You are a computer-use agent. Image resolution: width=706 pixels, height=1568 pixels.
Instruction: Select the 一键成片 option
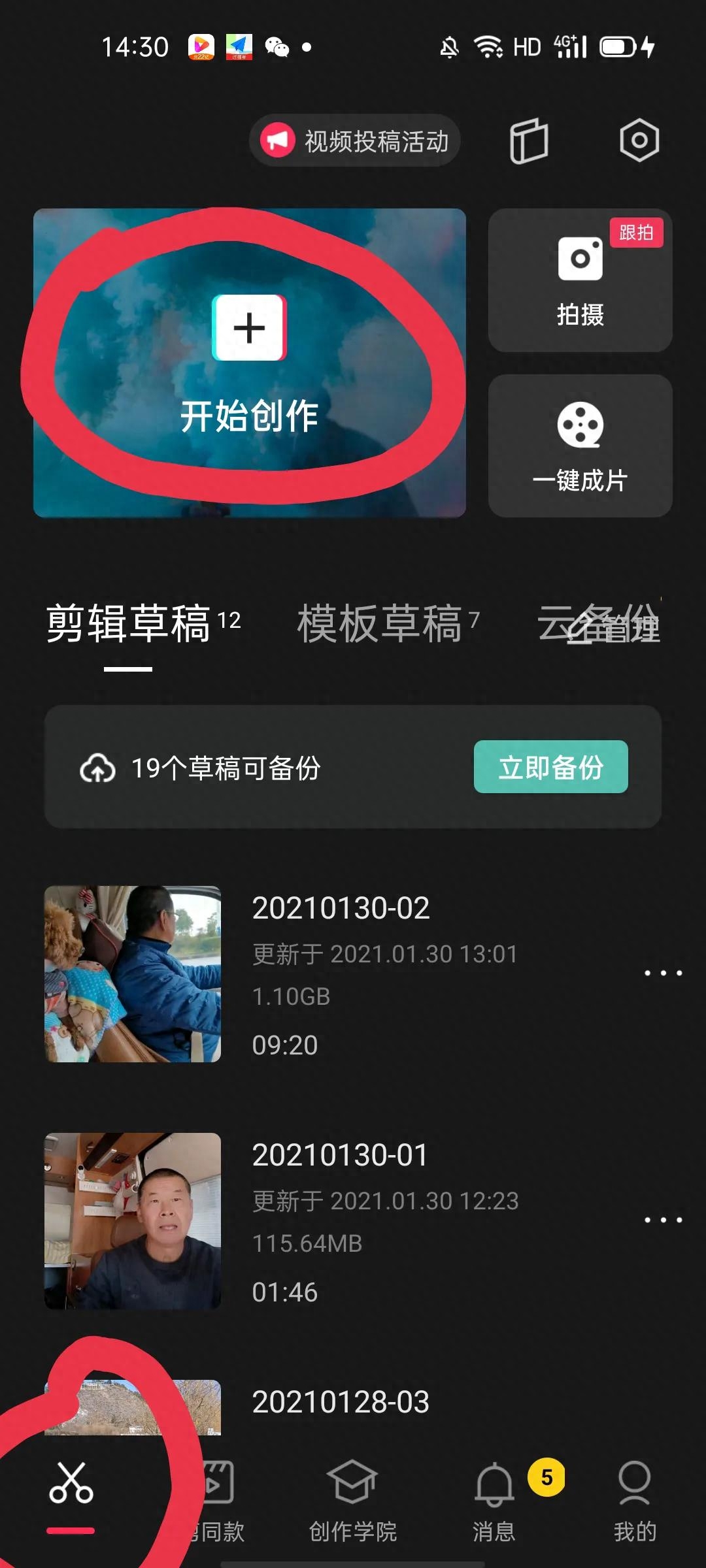coord(580,446)
